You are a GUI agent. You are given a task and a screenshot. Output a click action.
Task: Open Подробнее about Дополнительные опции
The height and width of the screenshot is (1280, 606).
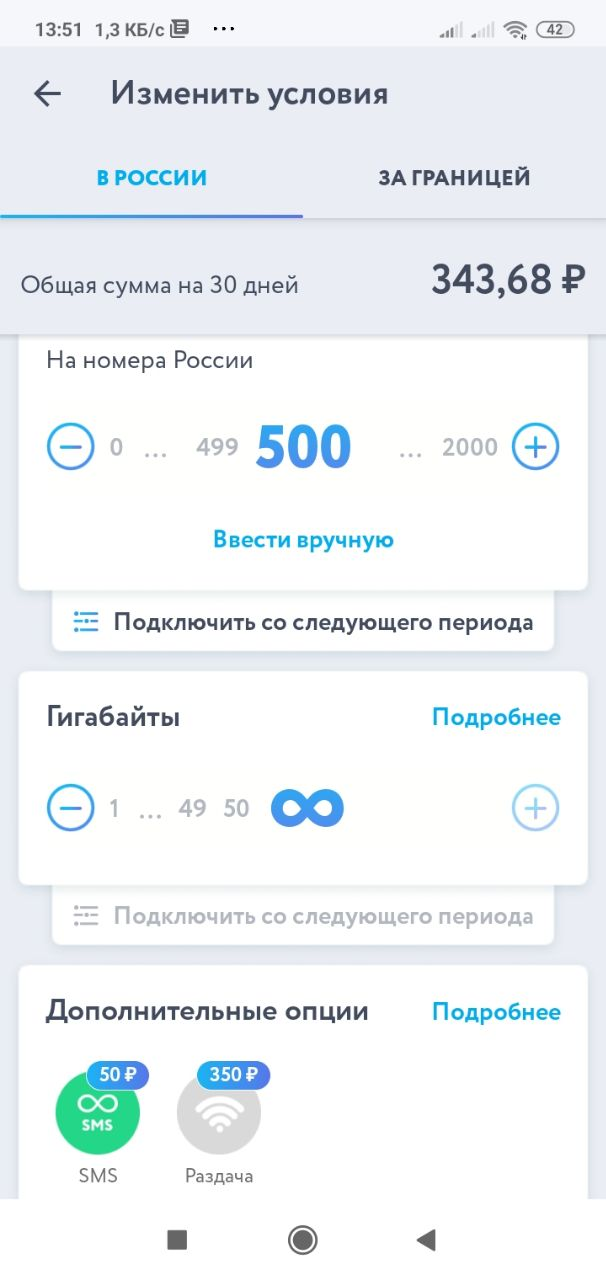[x=496, y=1012]
